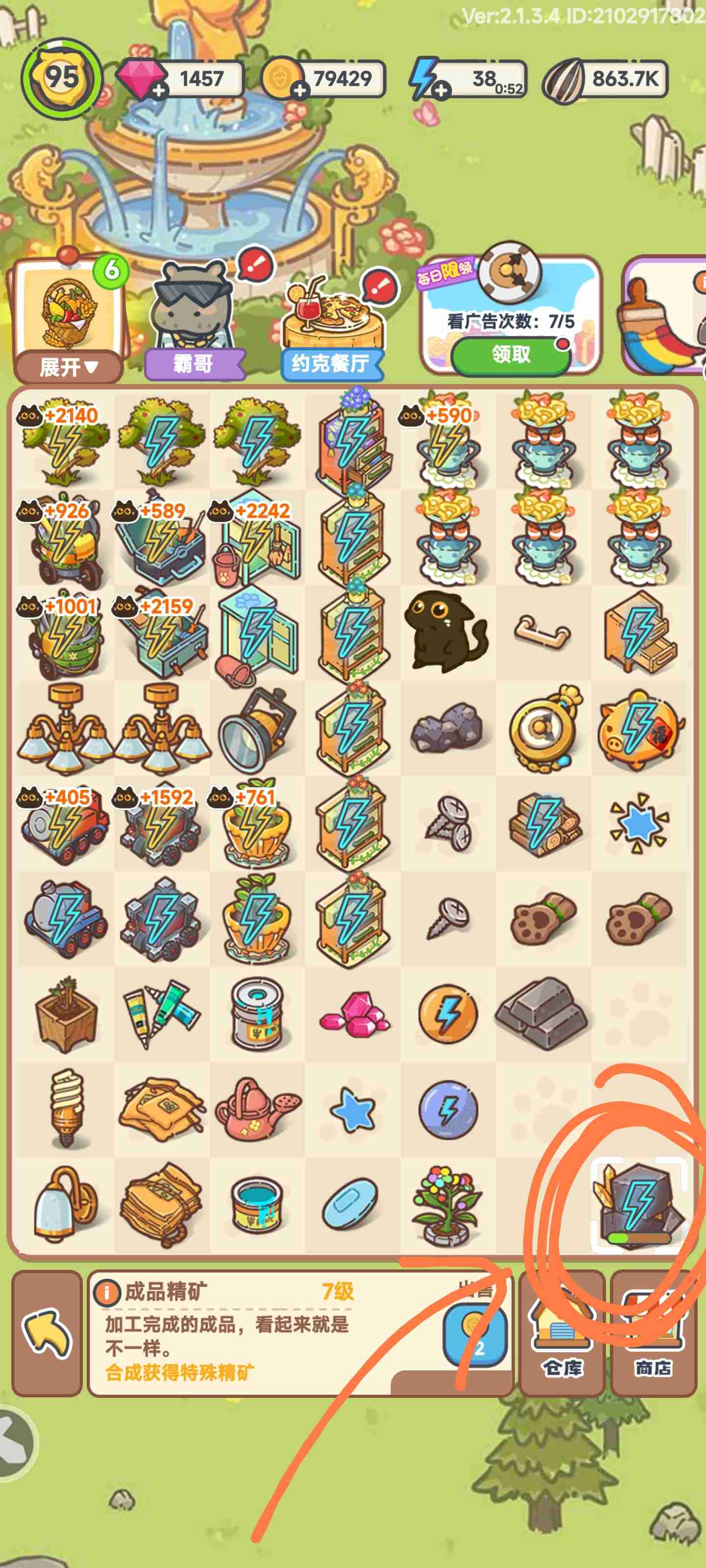Select the golden piggy bank item
The width and height of the screenshot is (706, 1568).
coord(639,728)
